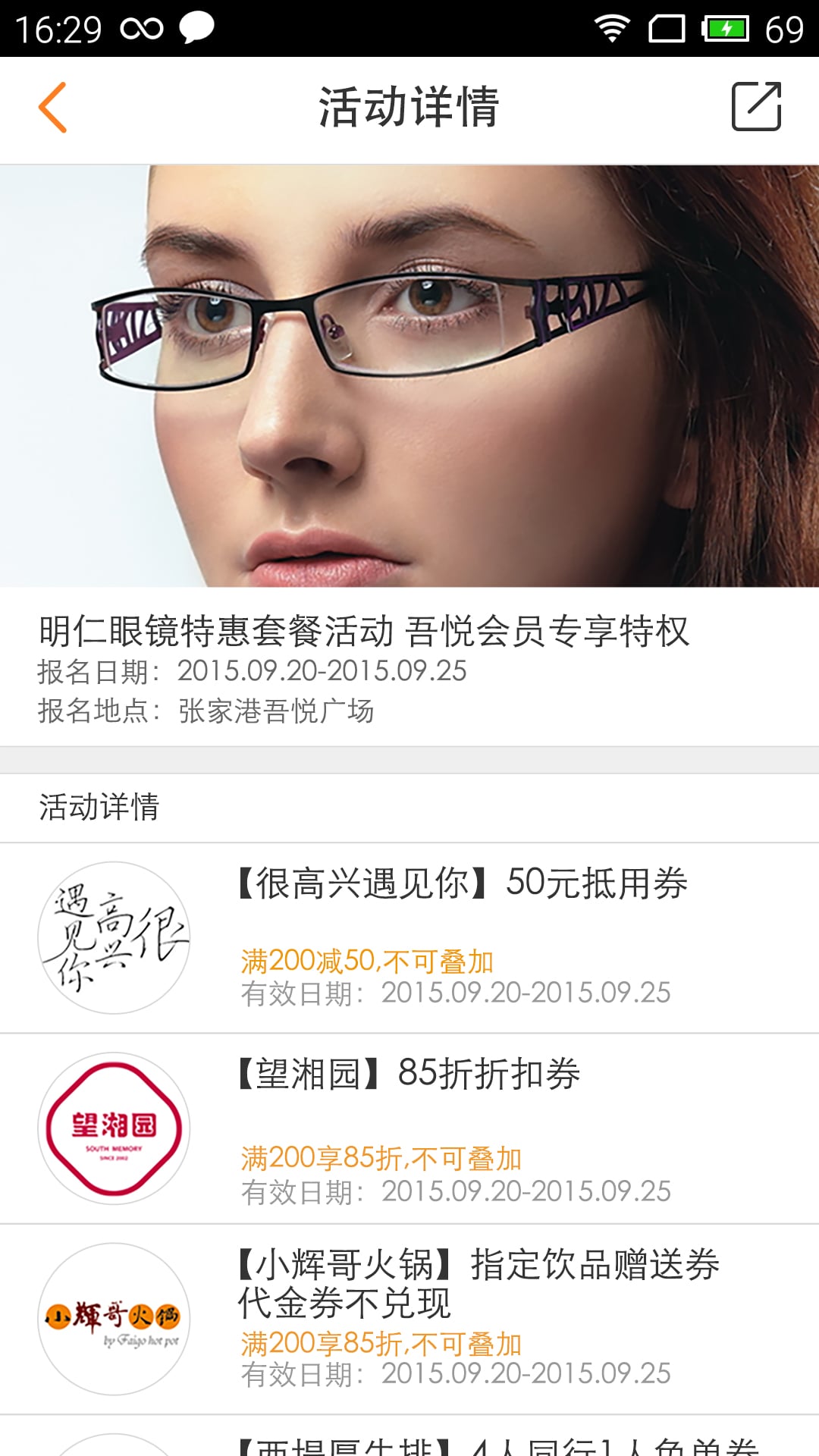This screenshot has height=1456, width=819.
Task: Open the 很高兴遇见你 50元抵用券 coupon
Action: click(409, 938)
